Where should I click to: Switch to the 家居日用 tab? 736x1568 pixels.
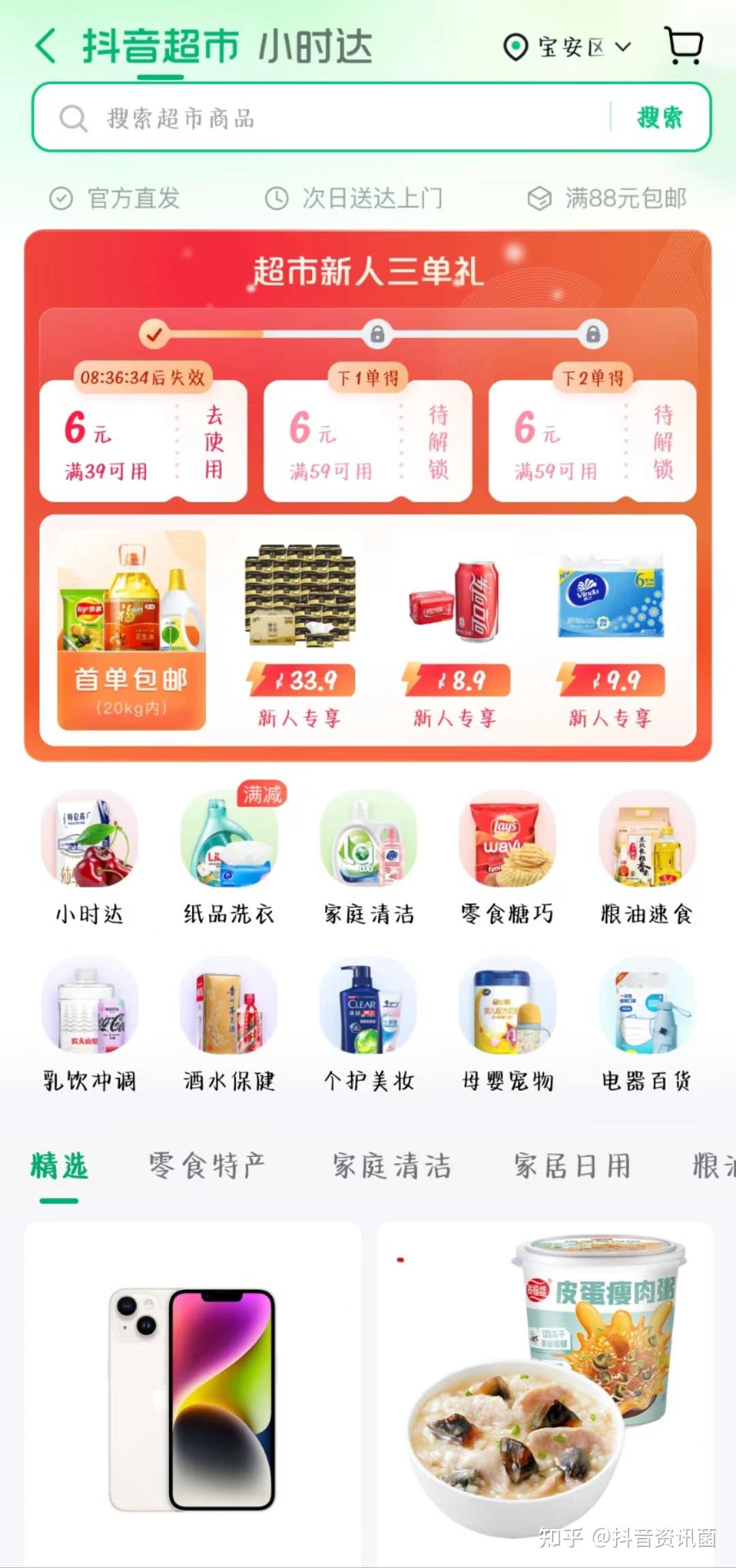[572, 1165]
